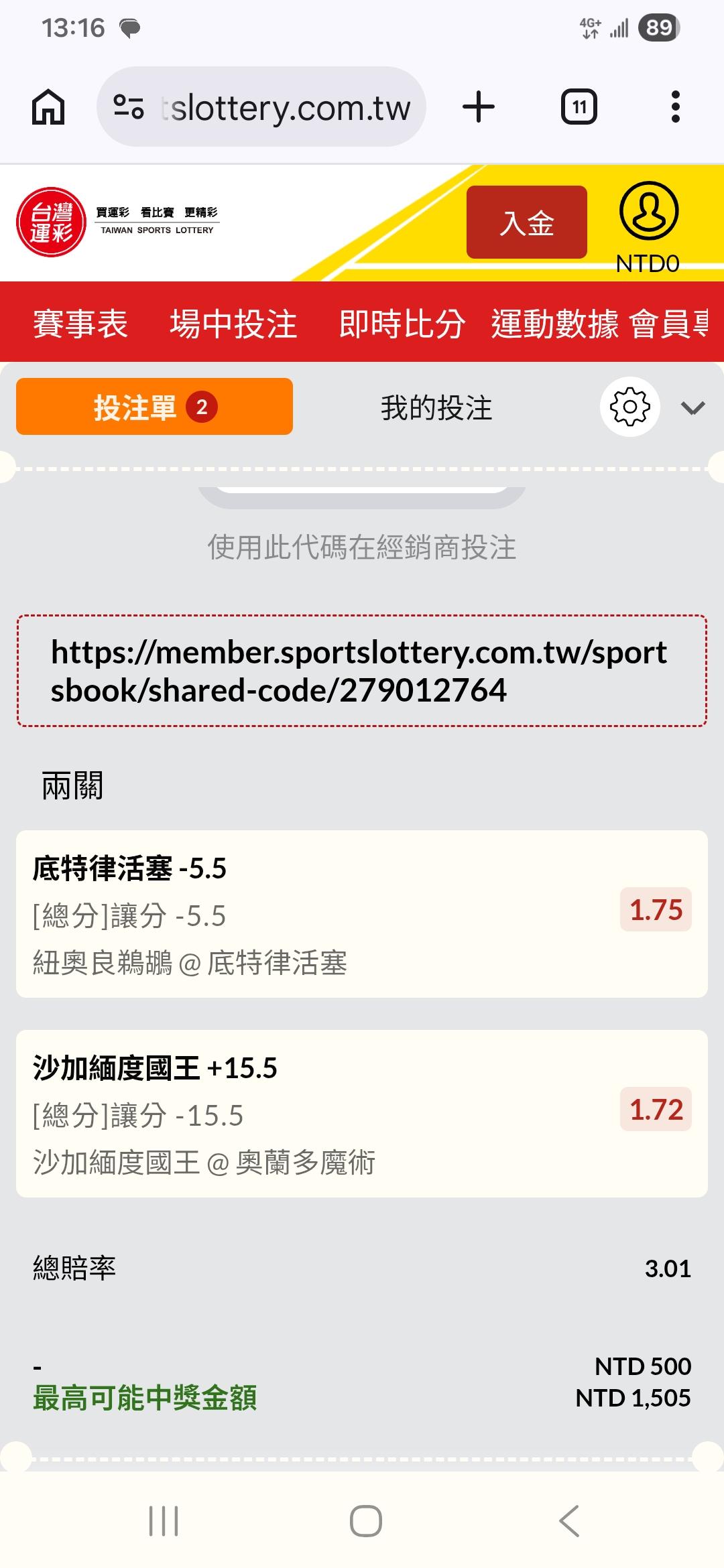Open bet slip settings gear

tap(630, 407)
